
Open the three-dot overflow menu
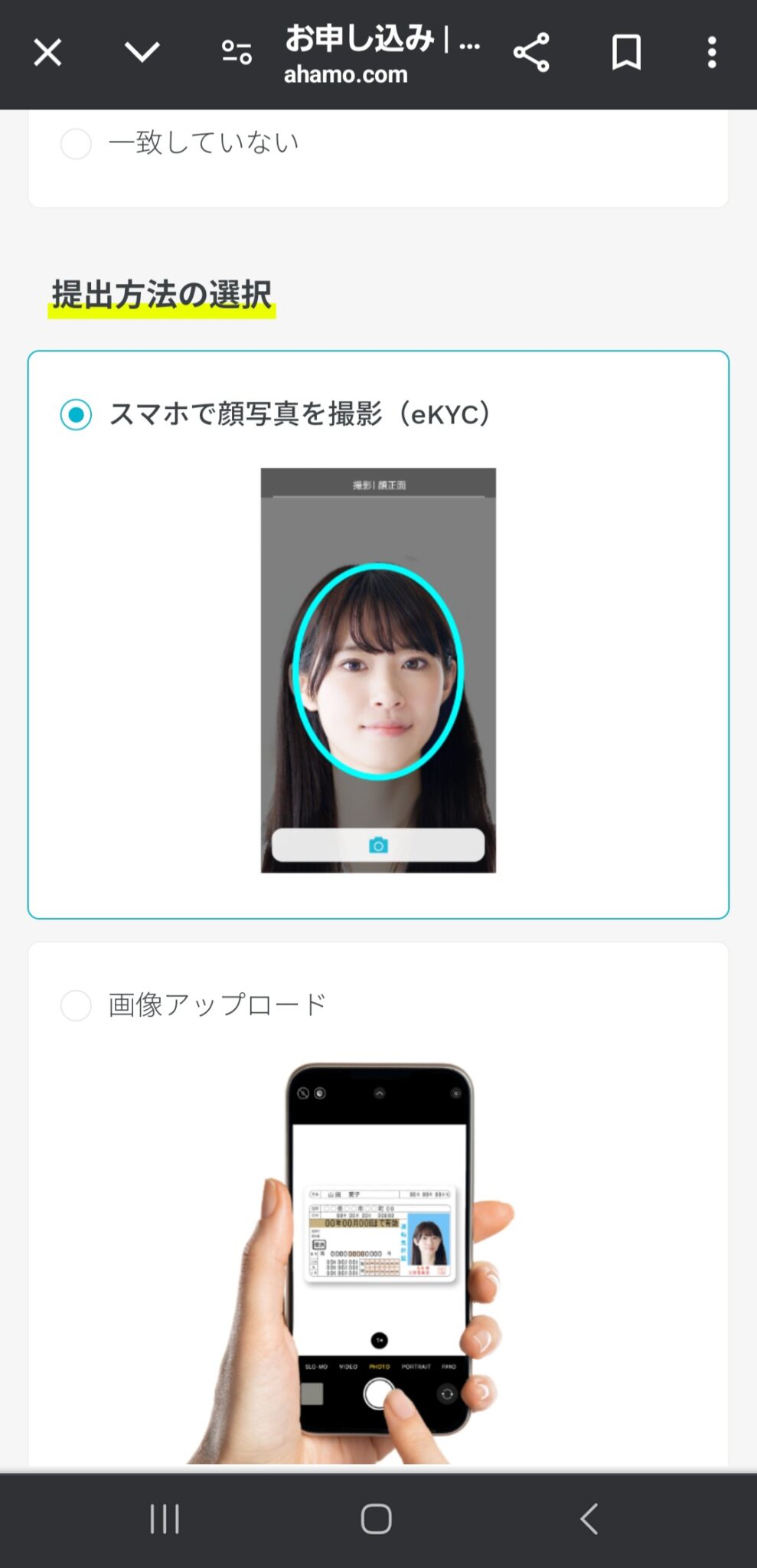(711, 51)
